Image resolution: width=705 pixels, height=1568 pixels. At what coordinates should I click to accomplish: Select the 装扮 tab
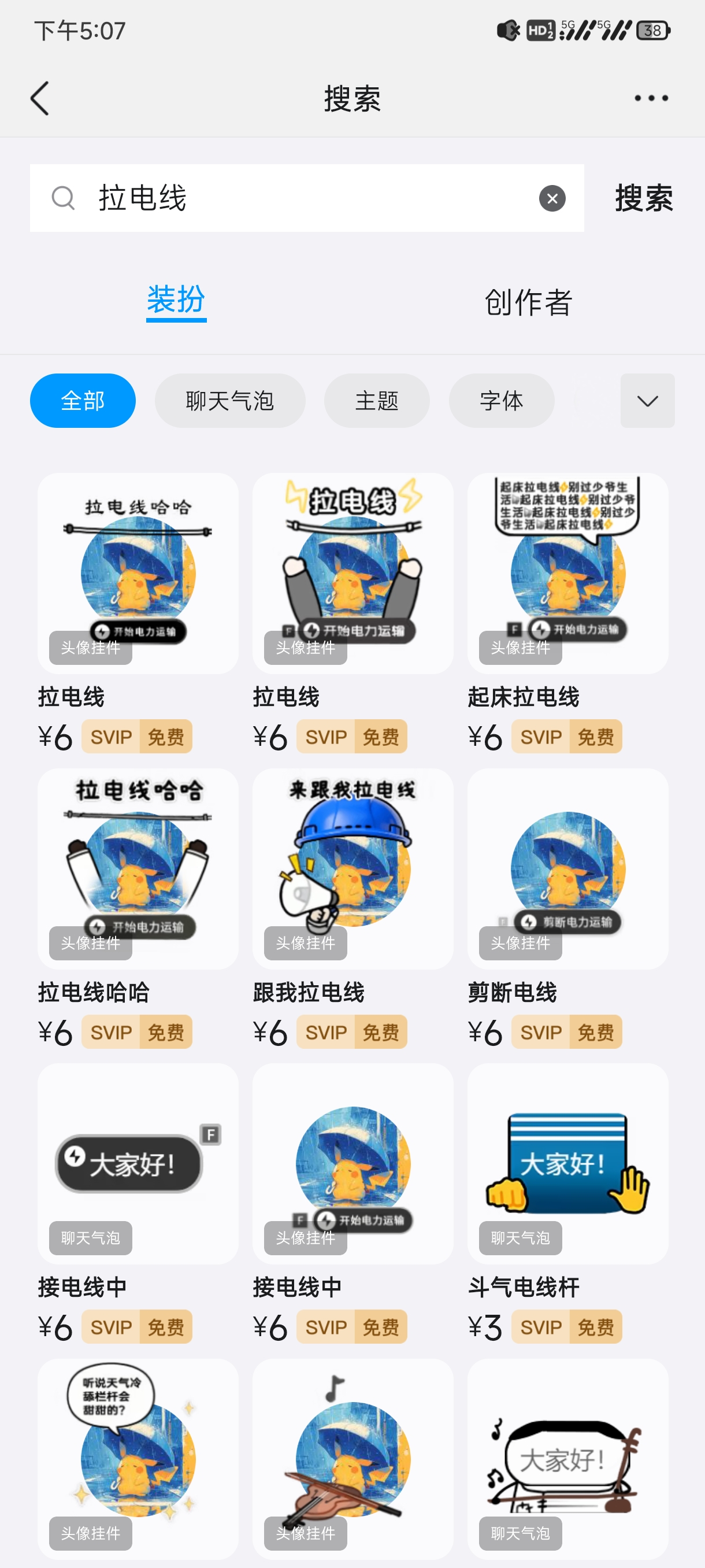176,301
